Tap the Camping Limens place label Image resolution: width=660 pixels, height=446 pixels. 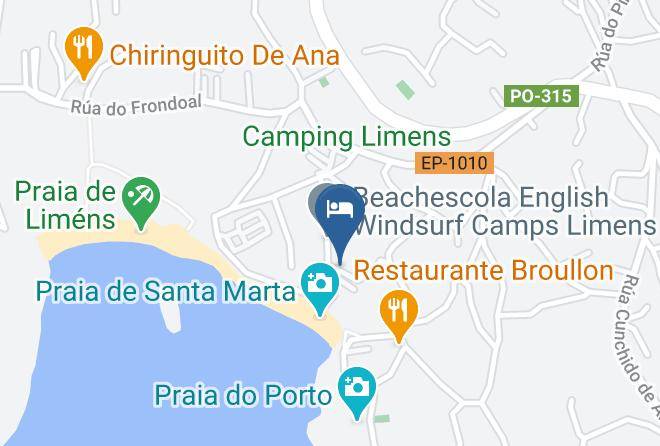(x=347, y=137)
